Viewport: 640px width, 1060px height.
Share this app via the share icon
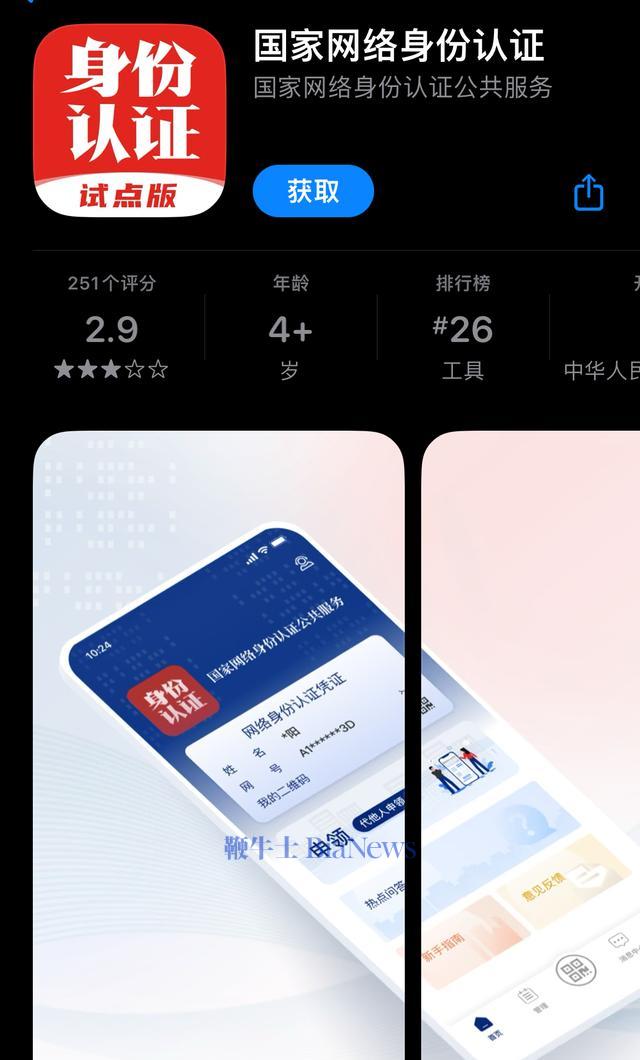point(588,192)
